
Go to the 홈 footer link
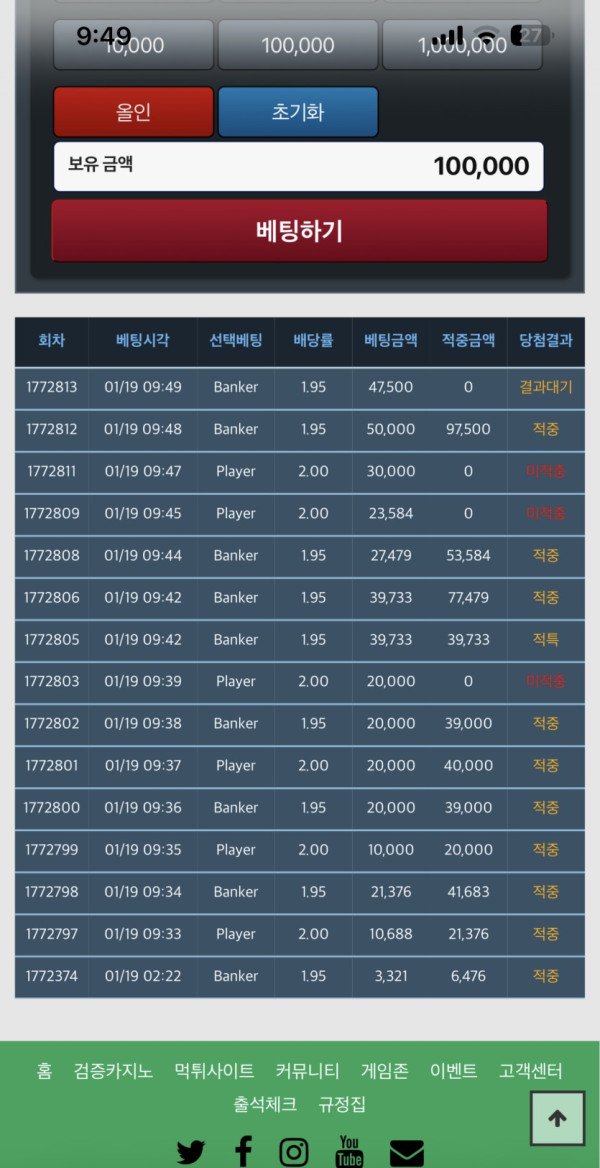pos(44,1071)
